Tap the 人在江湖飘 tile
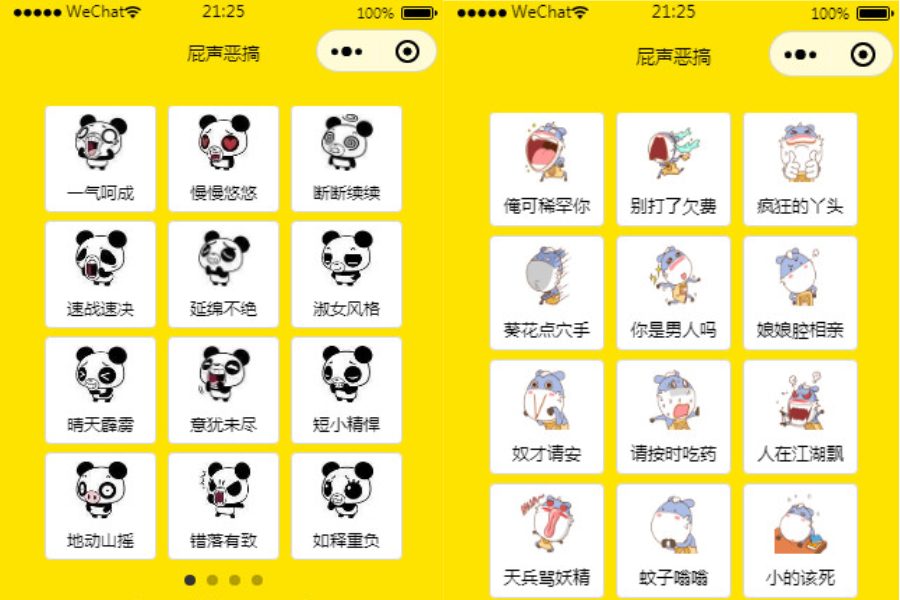 (x=800, y=416)
